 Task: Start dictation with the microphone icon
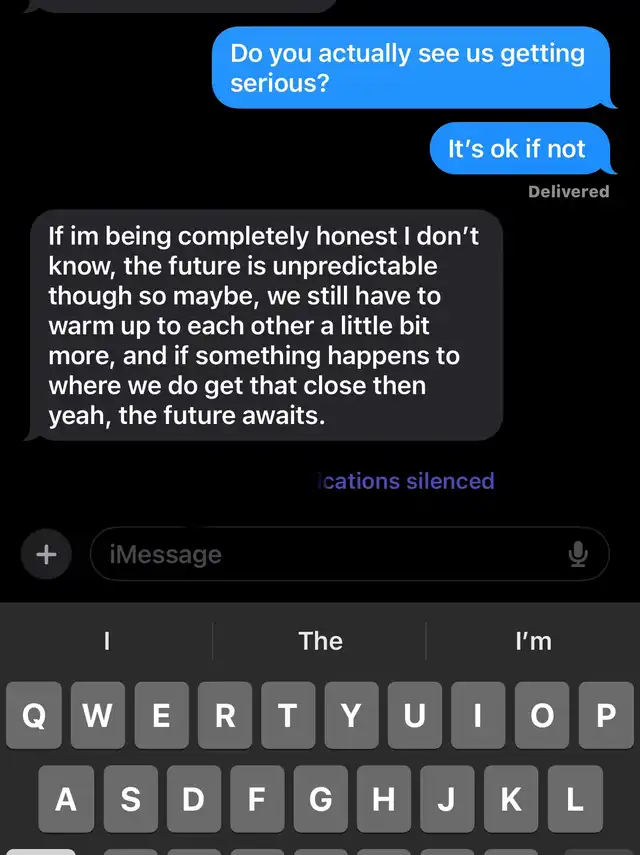tap(578, 554)
